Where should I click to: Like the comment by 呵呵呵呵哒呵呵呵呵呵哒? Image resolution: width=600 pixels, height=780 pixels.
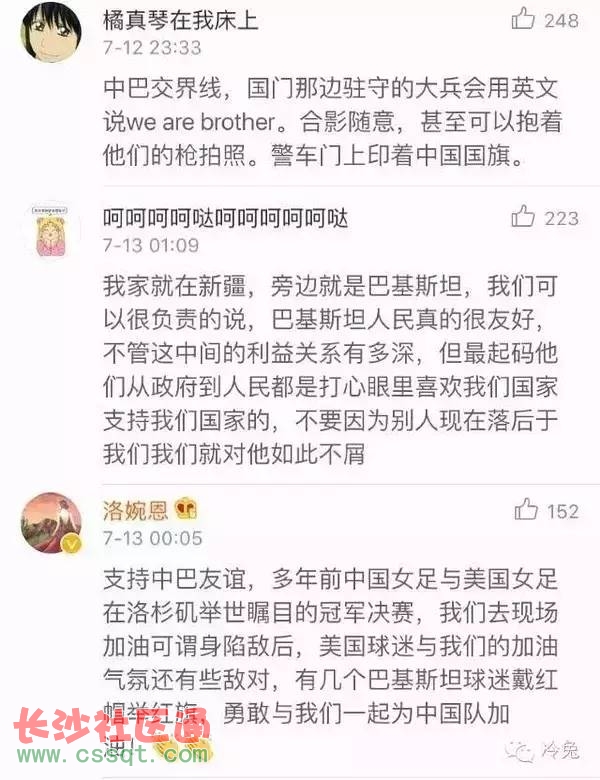[524, 216]
